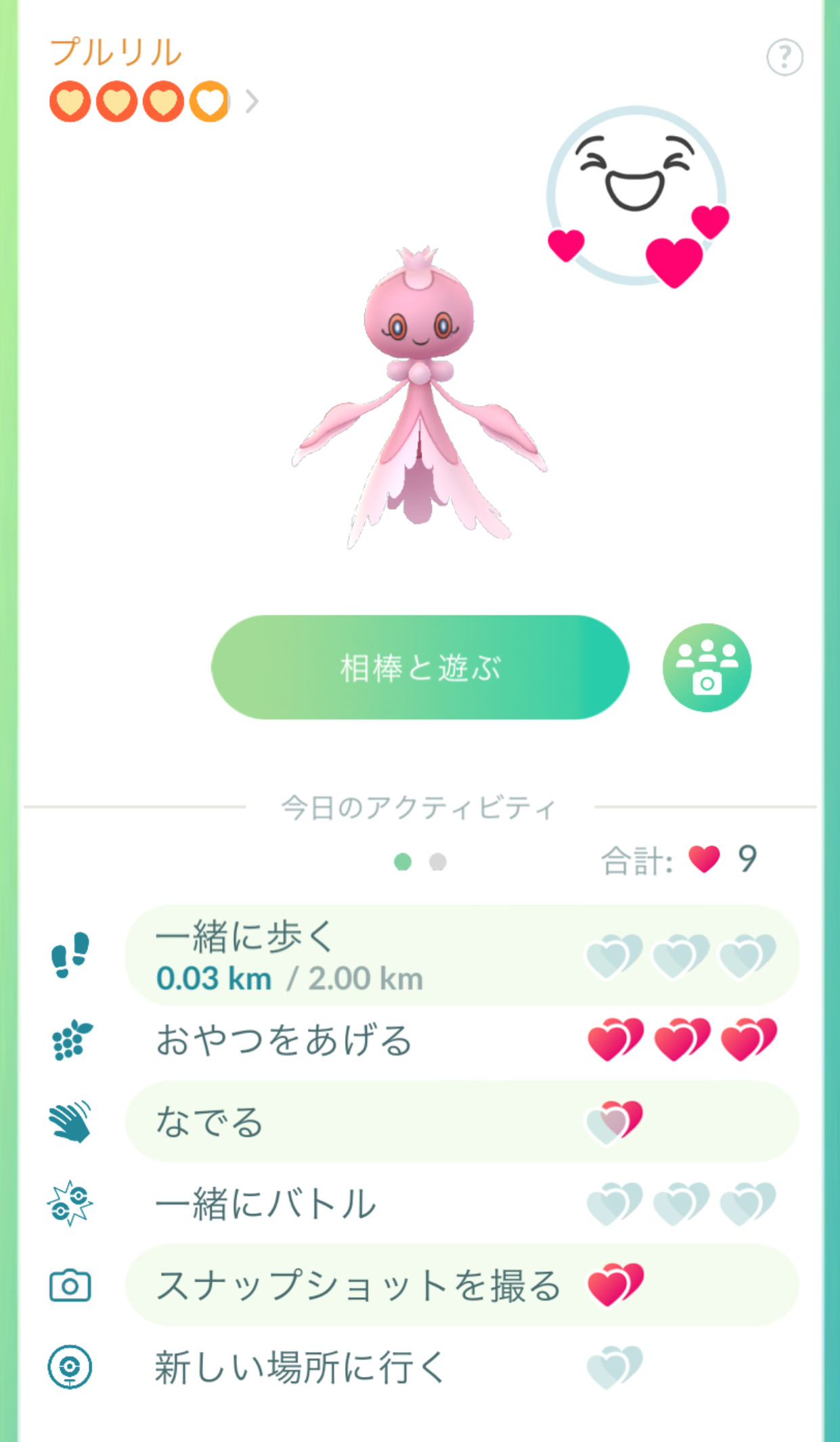Open the group snapshot camera icon
Image resolution: width=840 pixels, height=1442 pixels.
[708, 667]
